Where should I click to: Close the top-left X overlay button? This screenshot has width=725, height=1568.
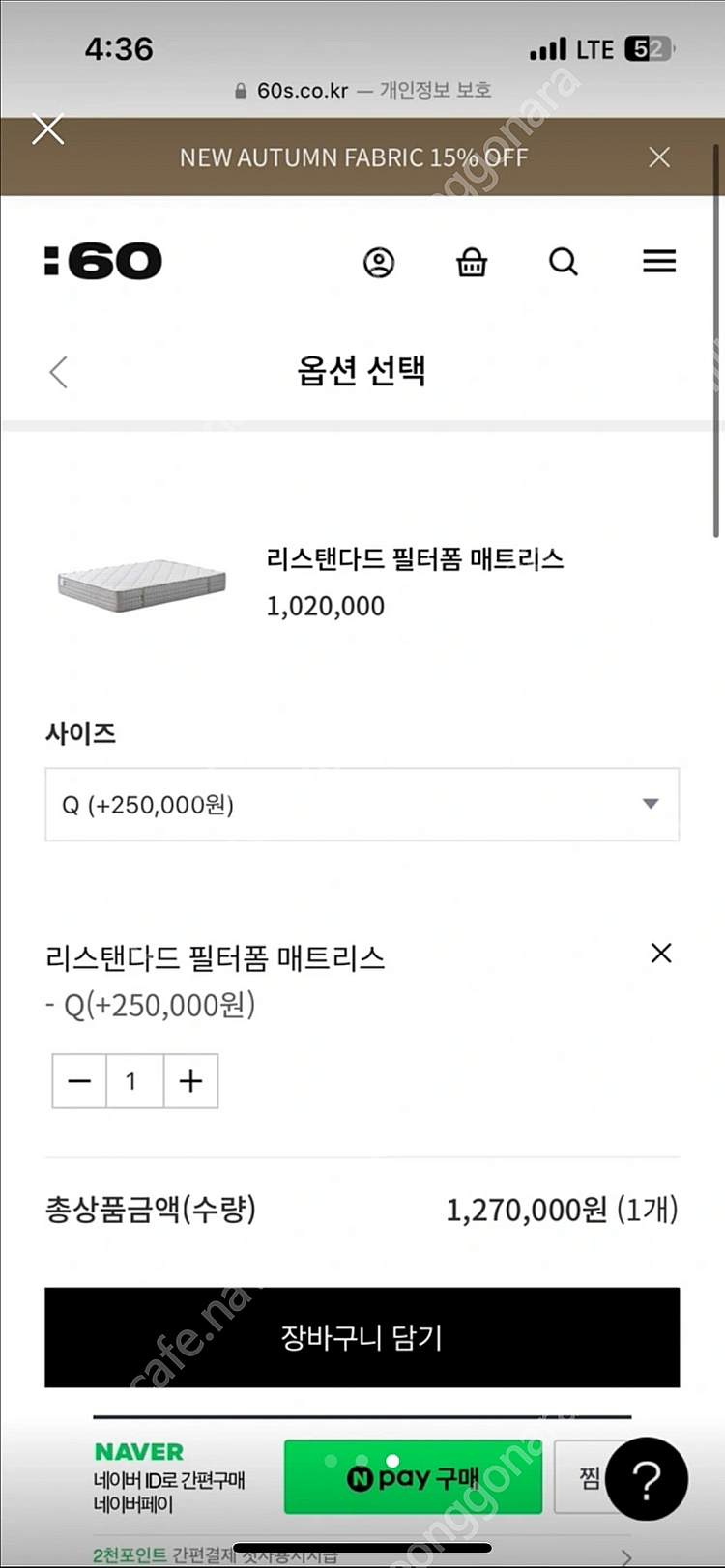(47, 129)
